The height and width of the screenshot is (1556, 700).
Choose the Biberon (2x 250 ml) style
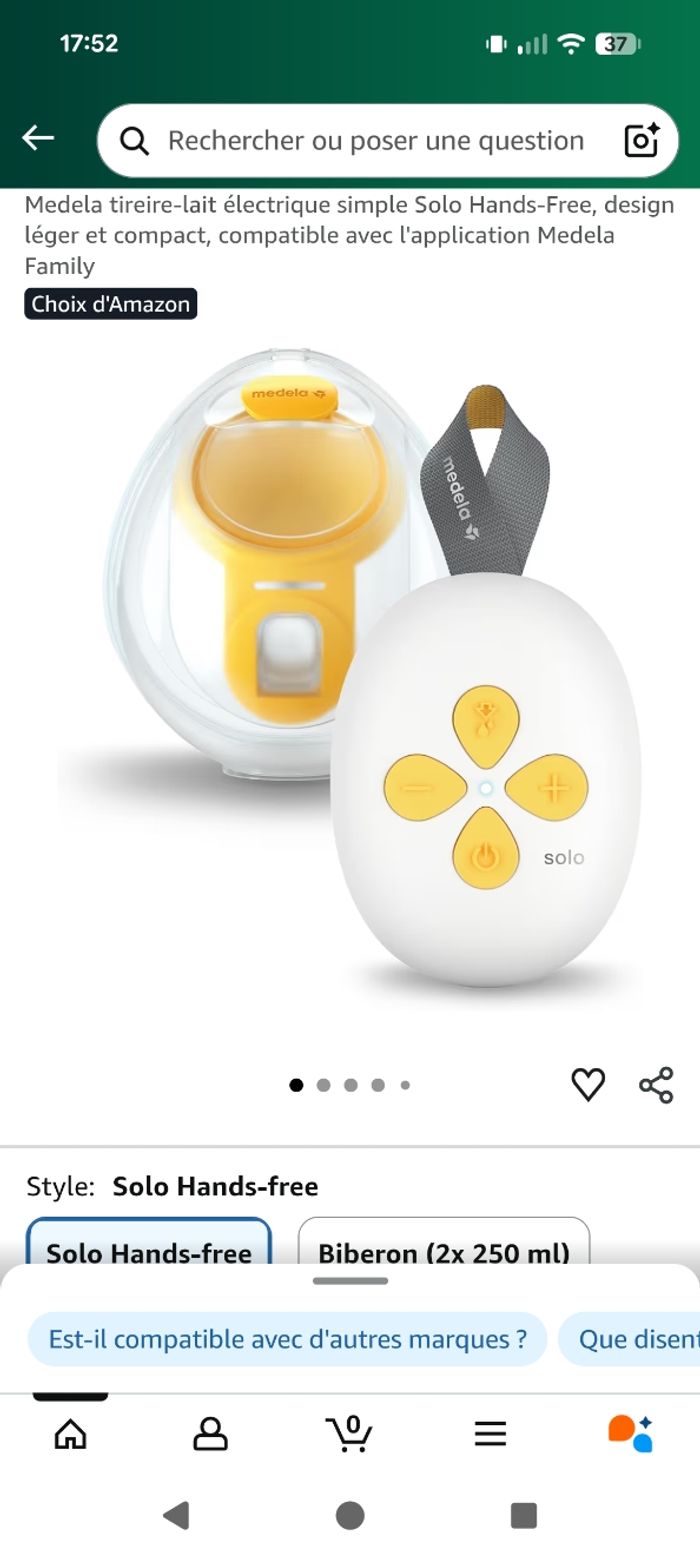pos(443,1246)
